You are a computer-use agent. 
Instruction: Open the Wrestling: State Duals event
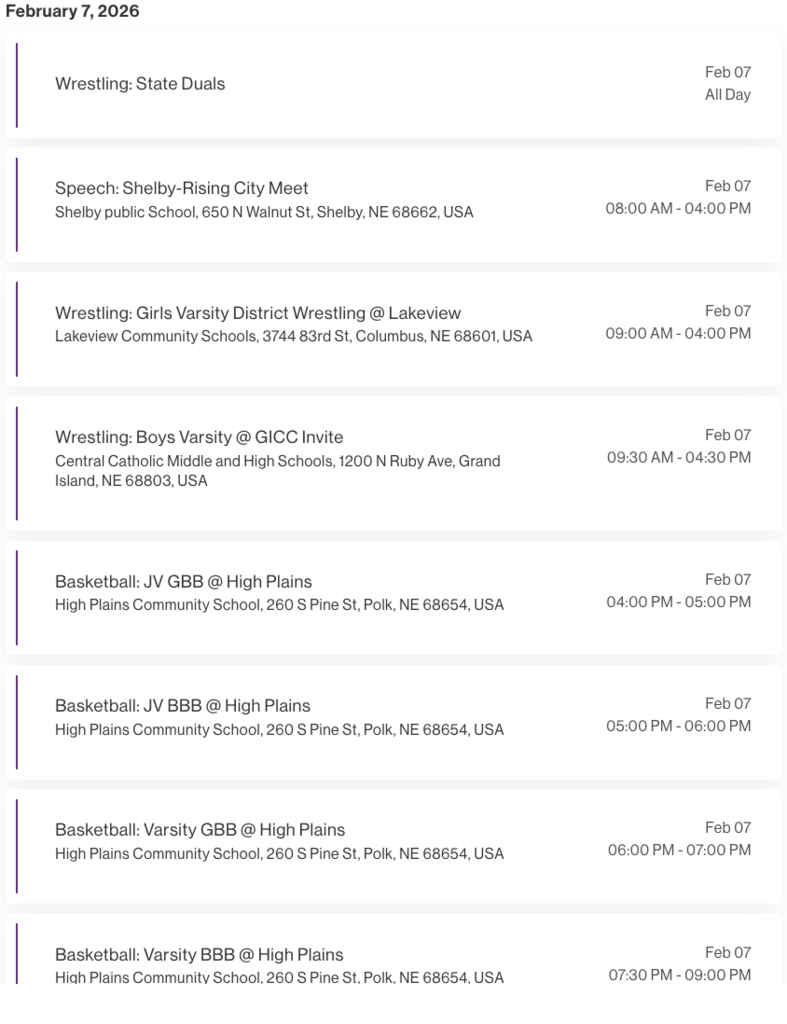tap(140, 84)
